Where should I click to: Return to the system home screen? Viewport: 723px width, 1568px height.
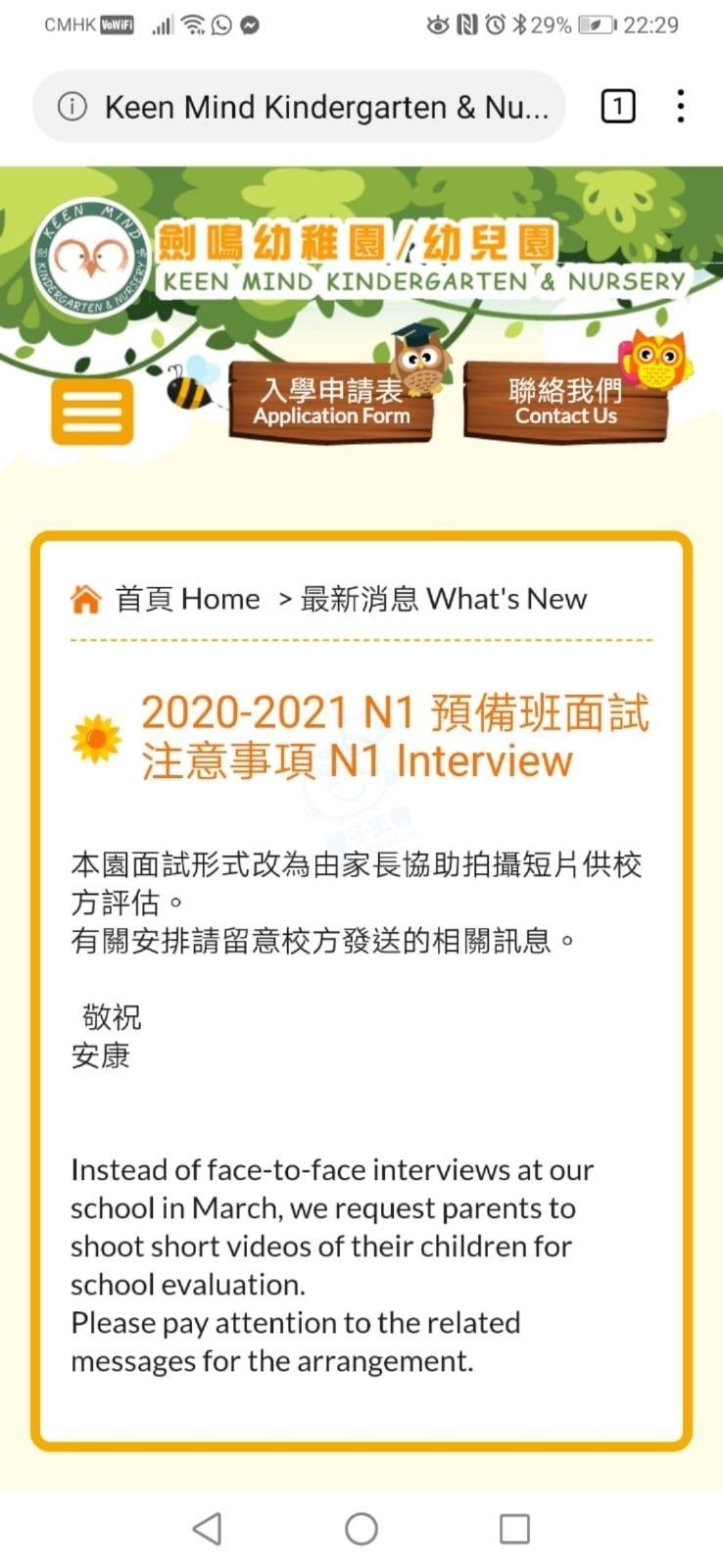[361, 1528]
